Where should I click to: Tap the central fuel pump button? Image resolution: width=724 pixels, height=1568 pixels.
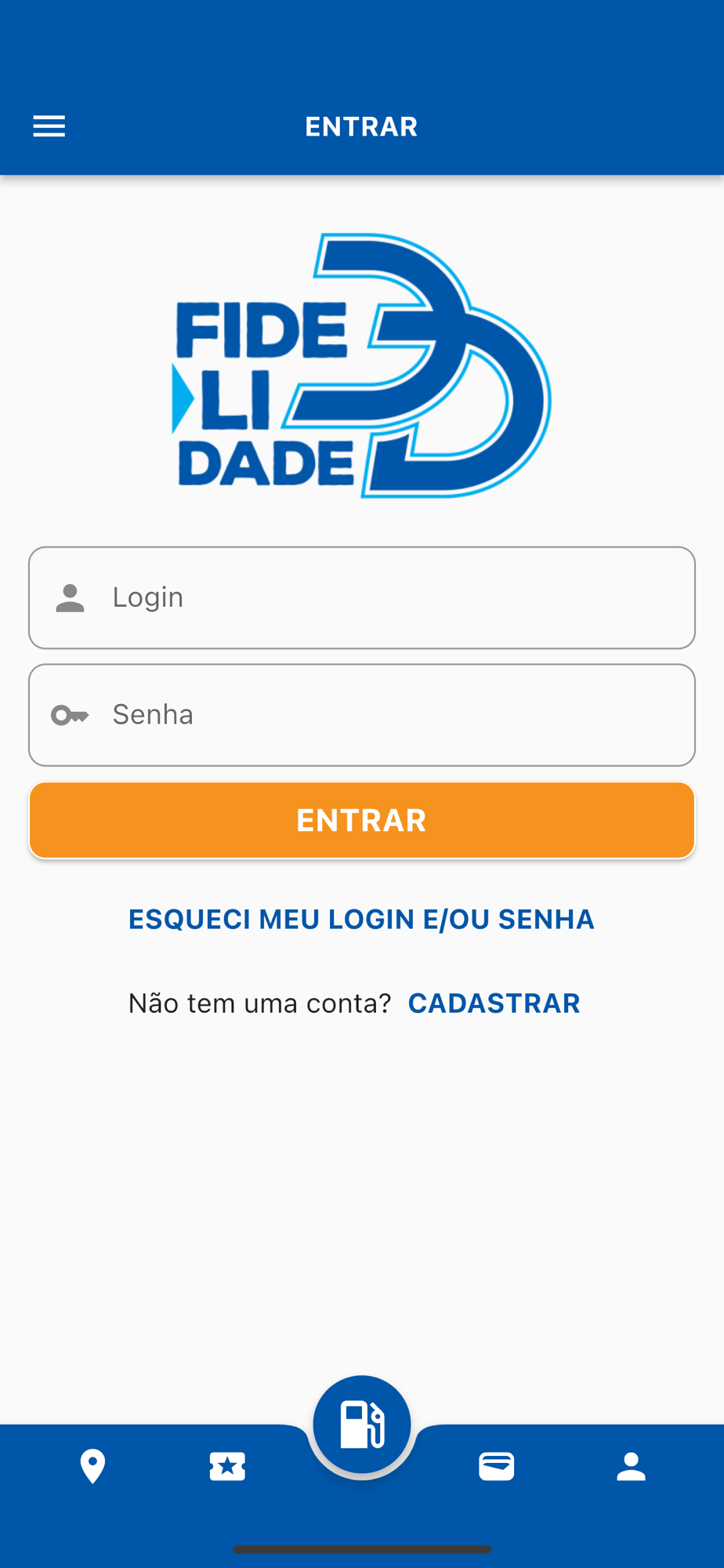pos(362,1424)
